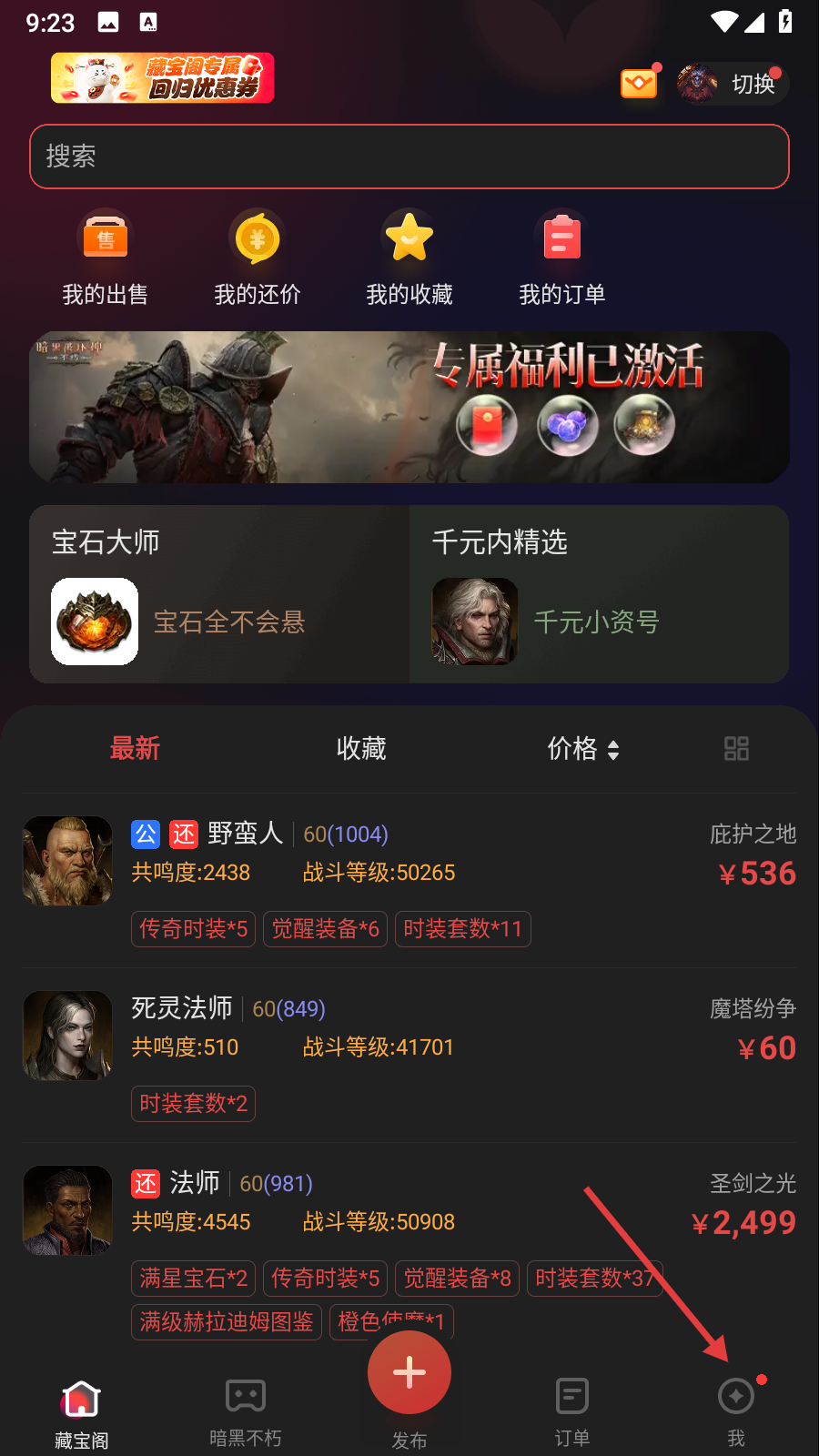Sort listings by 价格
The height and width of the screenshot is (1456, 819).
point(582,749)
